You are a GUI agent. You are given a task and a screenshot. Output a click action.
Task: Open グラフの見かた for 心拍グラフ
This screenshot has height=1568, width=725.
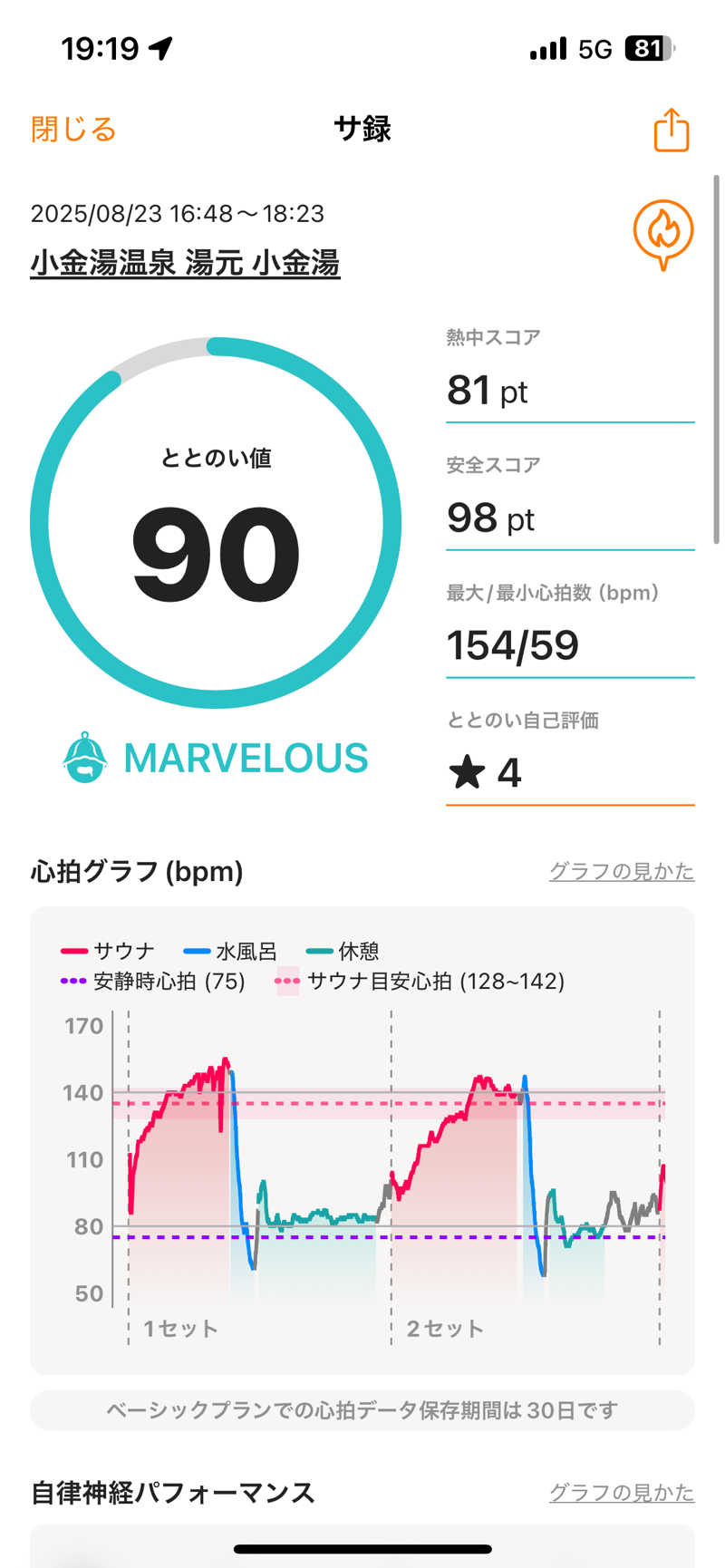pos(621,871)
